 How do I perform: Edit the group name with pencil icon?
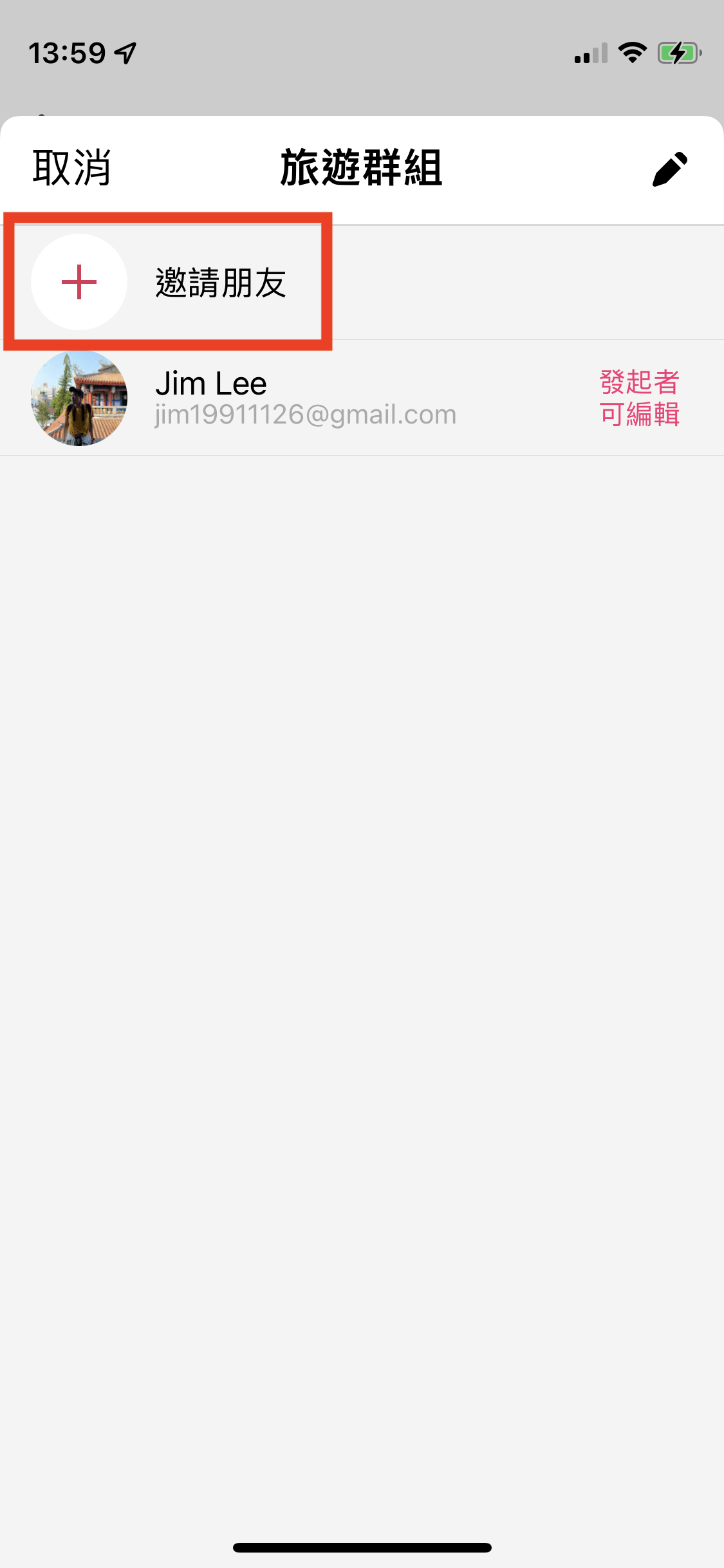pos(669,169)
